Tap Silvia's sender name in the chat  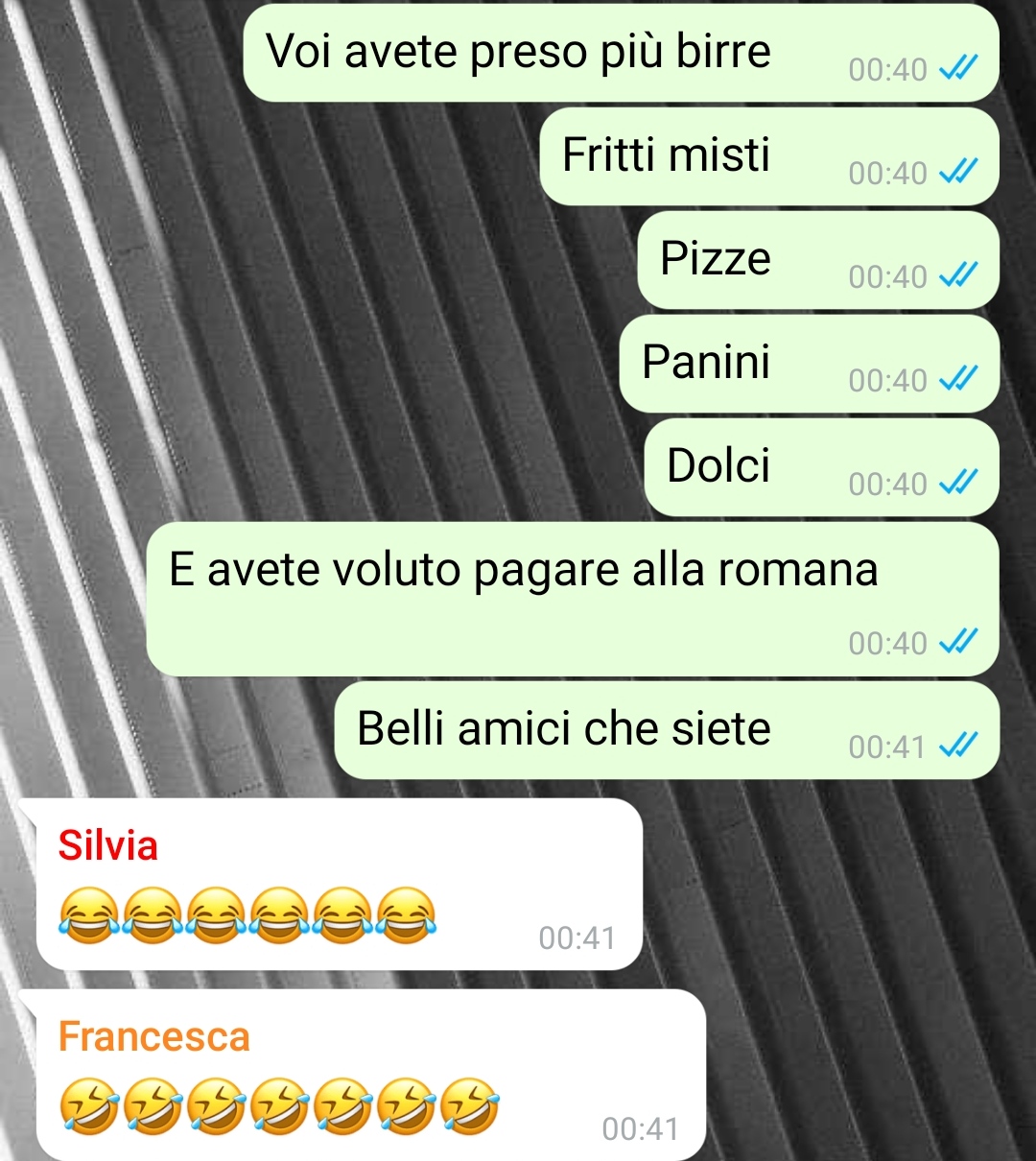pos(107,845)
